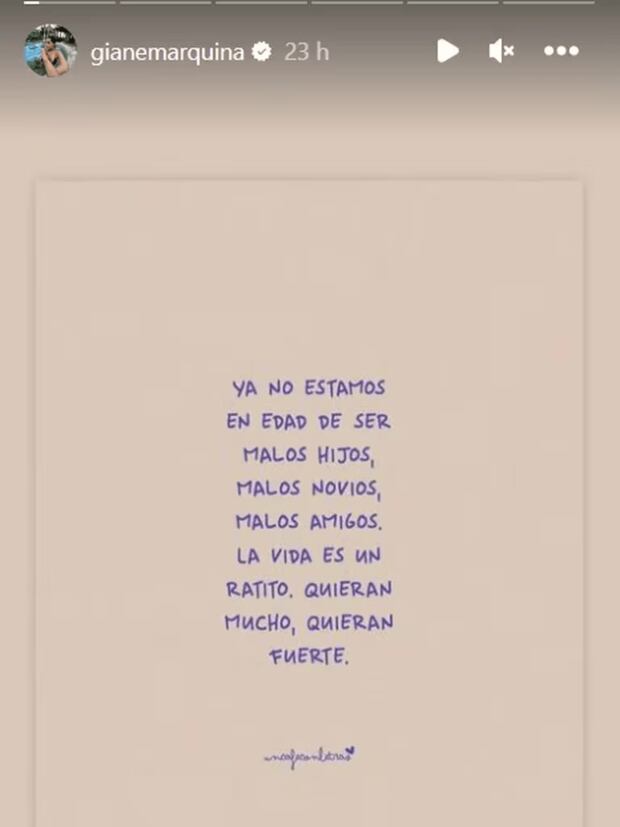Screen dimensions: 620x827
Task: Open gianemarquina's profile picture
Action: (x=51, y=51)
